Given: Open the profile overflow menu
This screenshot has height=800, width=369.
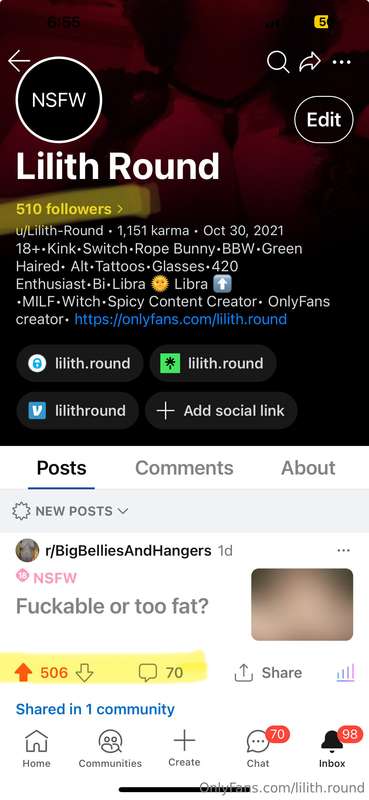Looking at the screenshot, I should (x=341, y=62).
